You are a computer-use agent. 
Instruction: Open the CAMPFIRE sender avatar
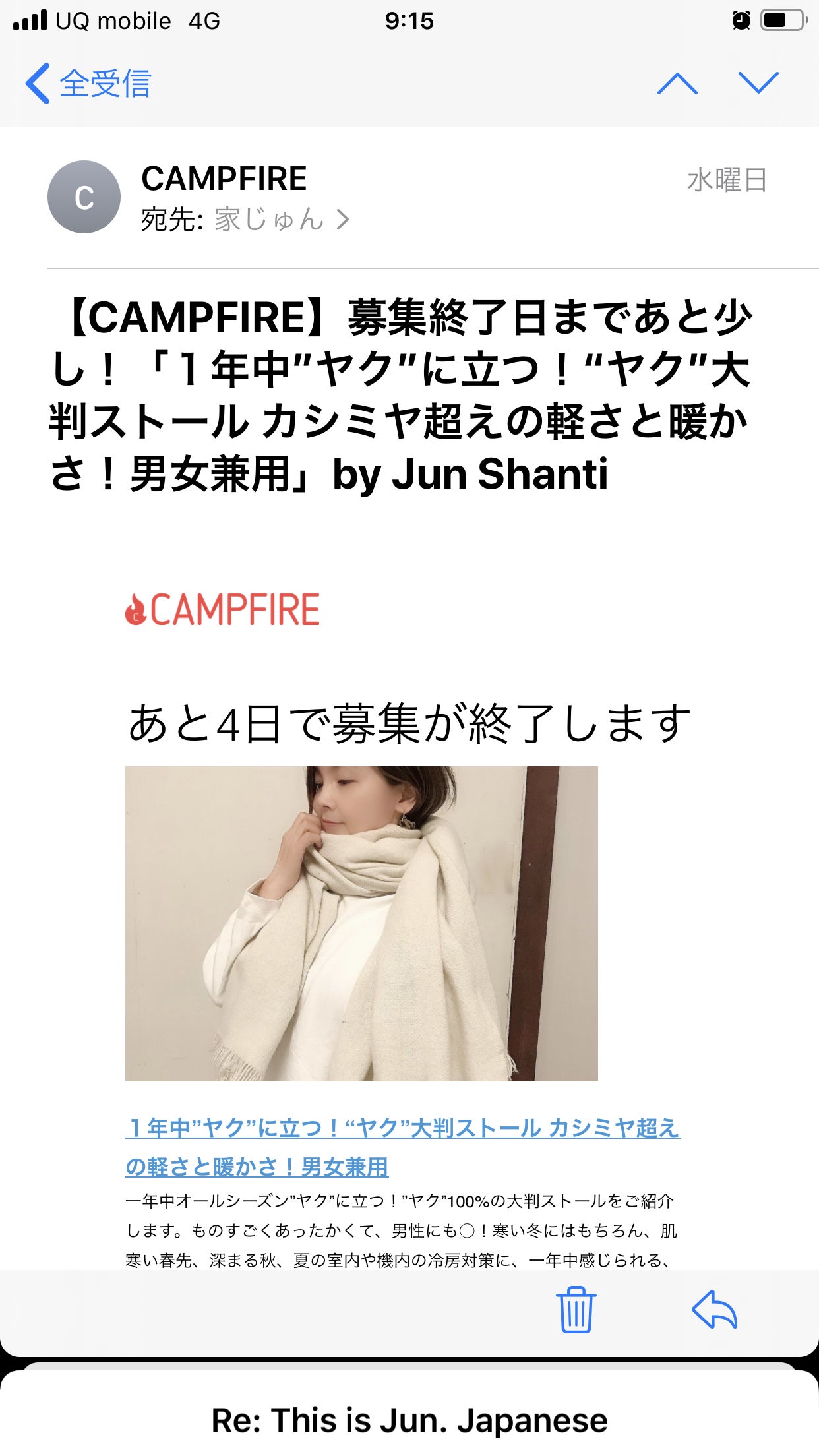click(84, 197)
